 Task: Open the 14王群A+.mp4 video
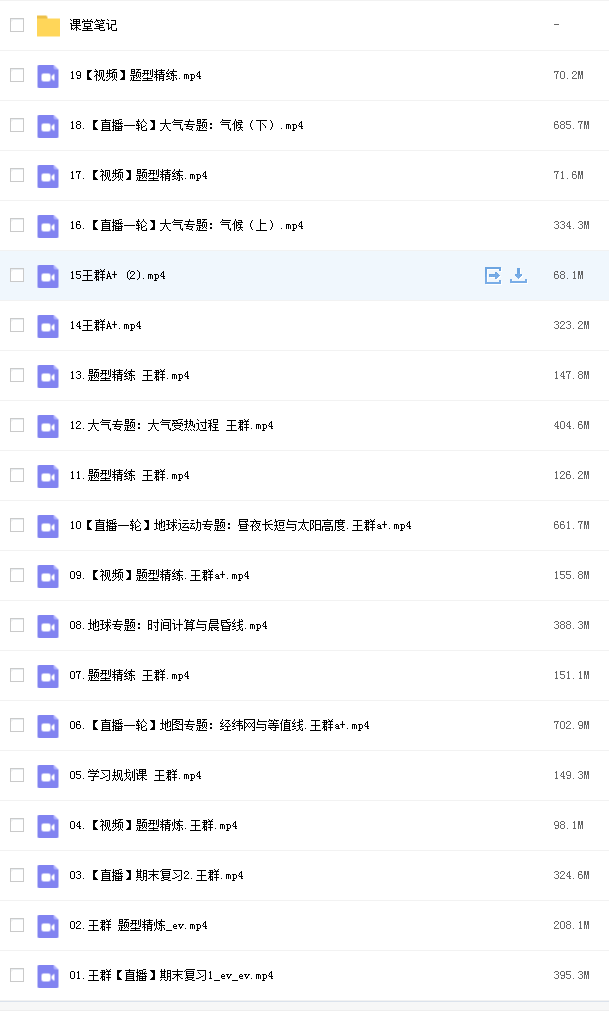[x=105, y=325]
